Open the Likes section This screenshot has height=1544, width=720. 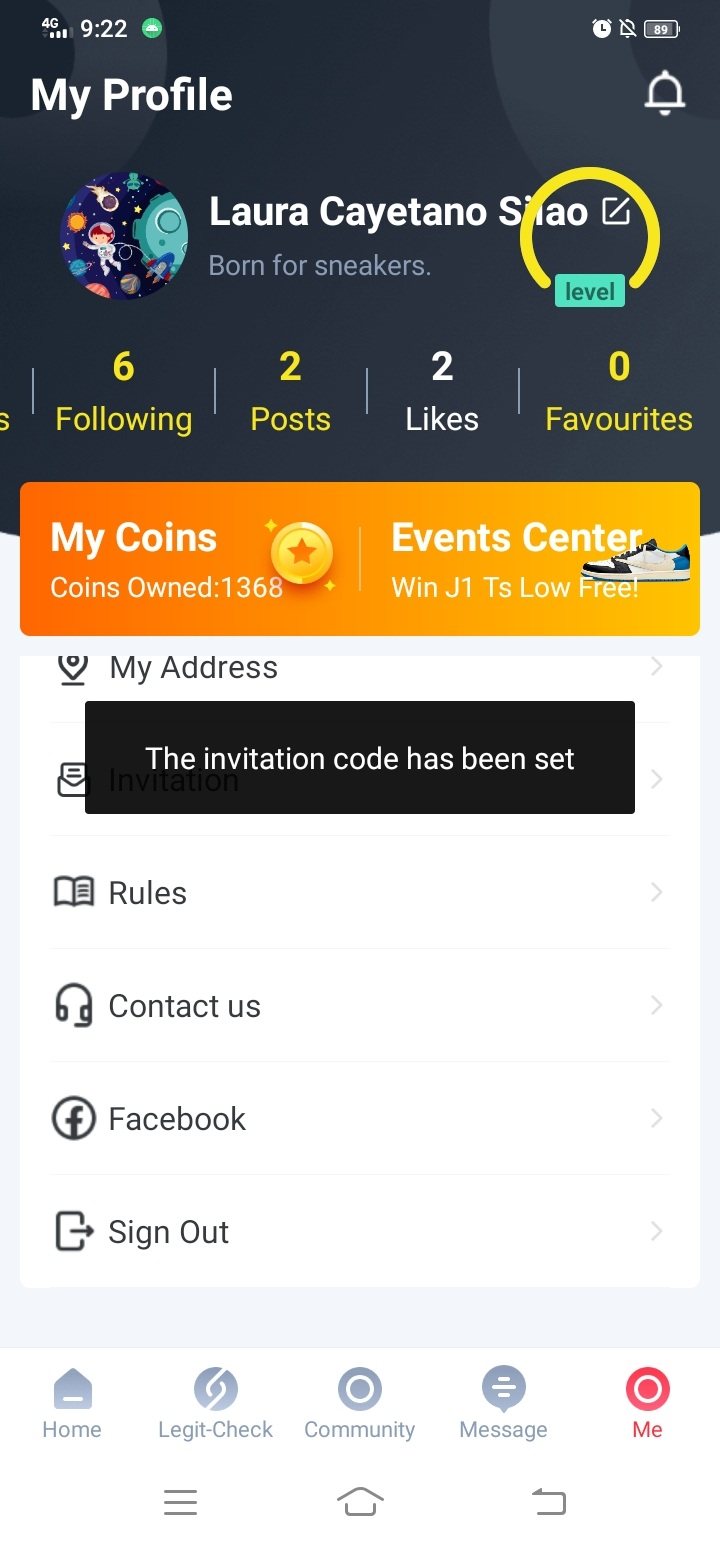442,393
